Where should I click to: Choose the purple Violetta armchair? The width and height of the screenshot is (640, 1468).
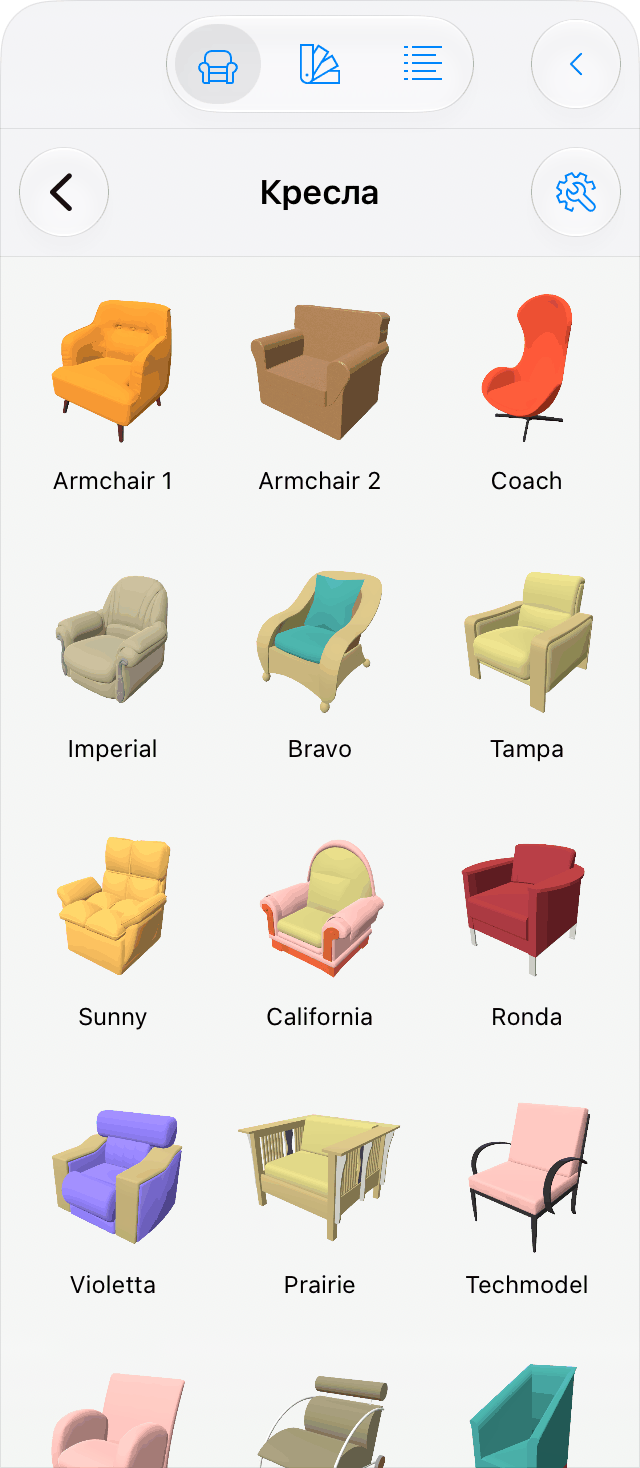pos(113,1199)
